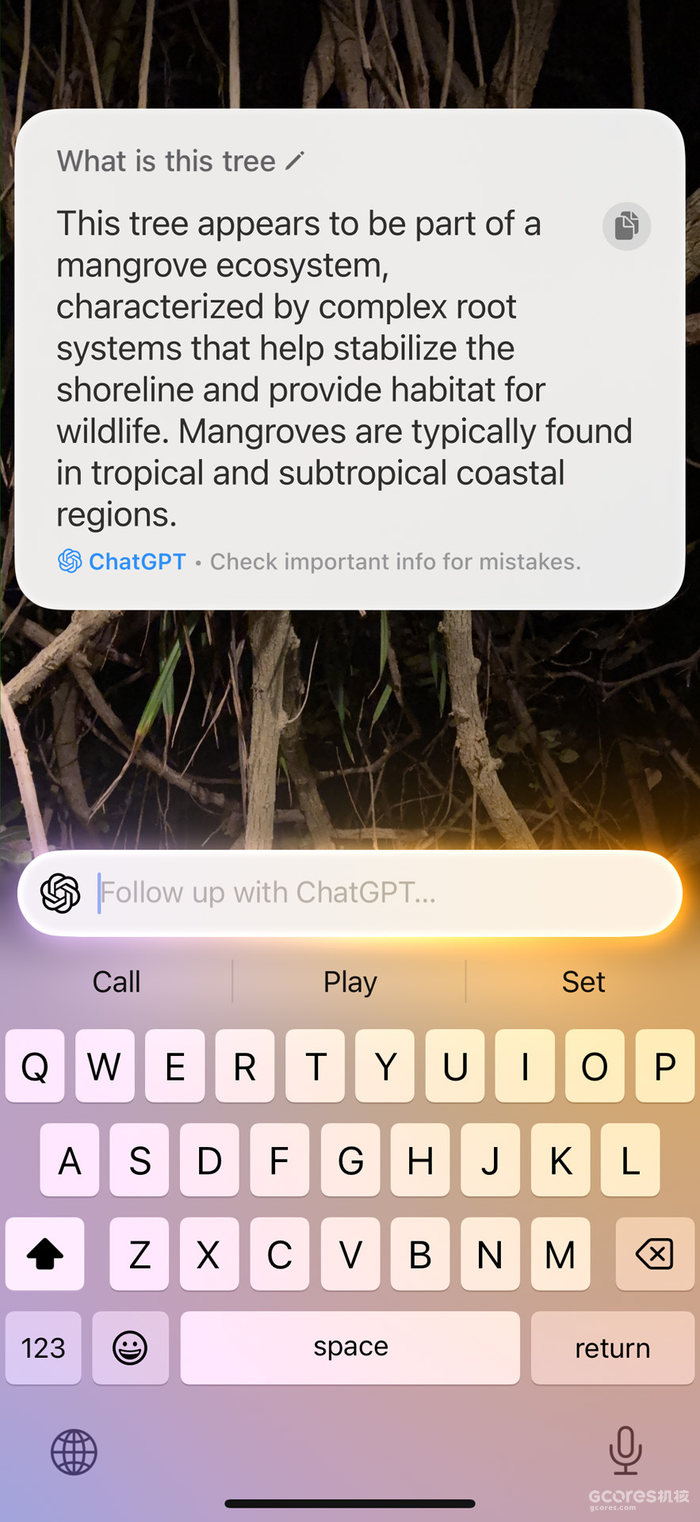Edit the "What is this tree" prompt

(294, 161)
